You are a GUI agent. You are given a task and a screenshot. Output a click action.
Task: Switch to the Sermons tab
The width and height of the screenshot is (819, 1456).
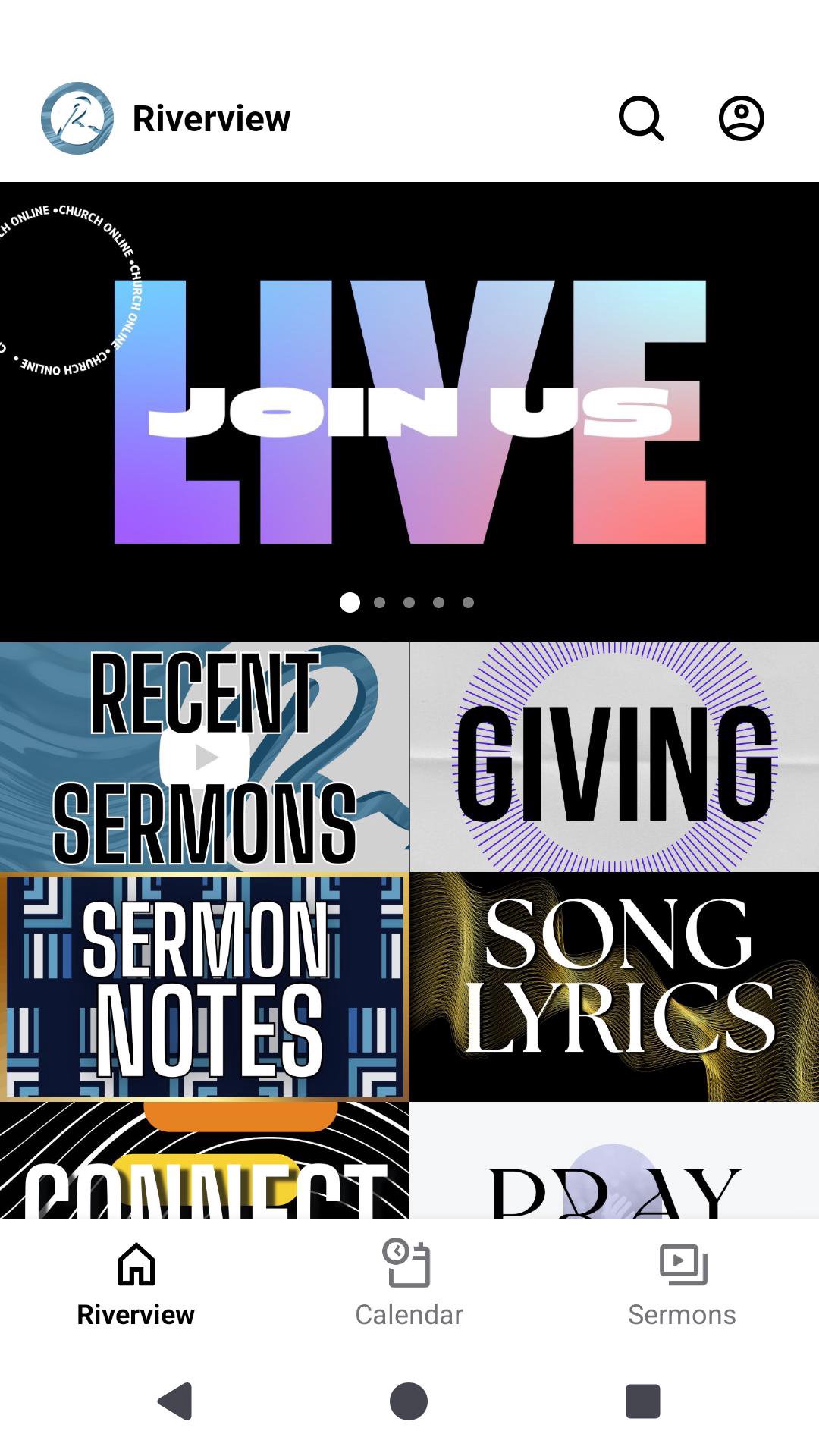(682, 1283)
